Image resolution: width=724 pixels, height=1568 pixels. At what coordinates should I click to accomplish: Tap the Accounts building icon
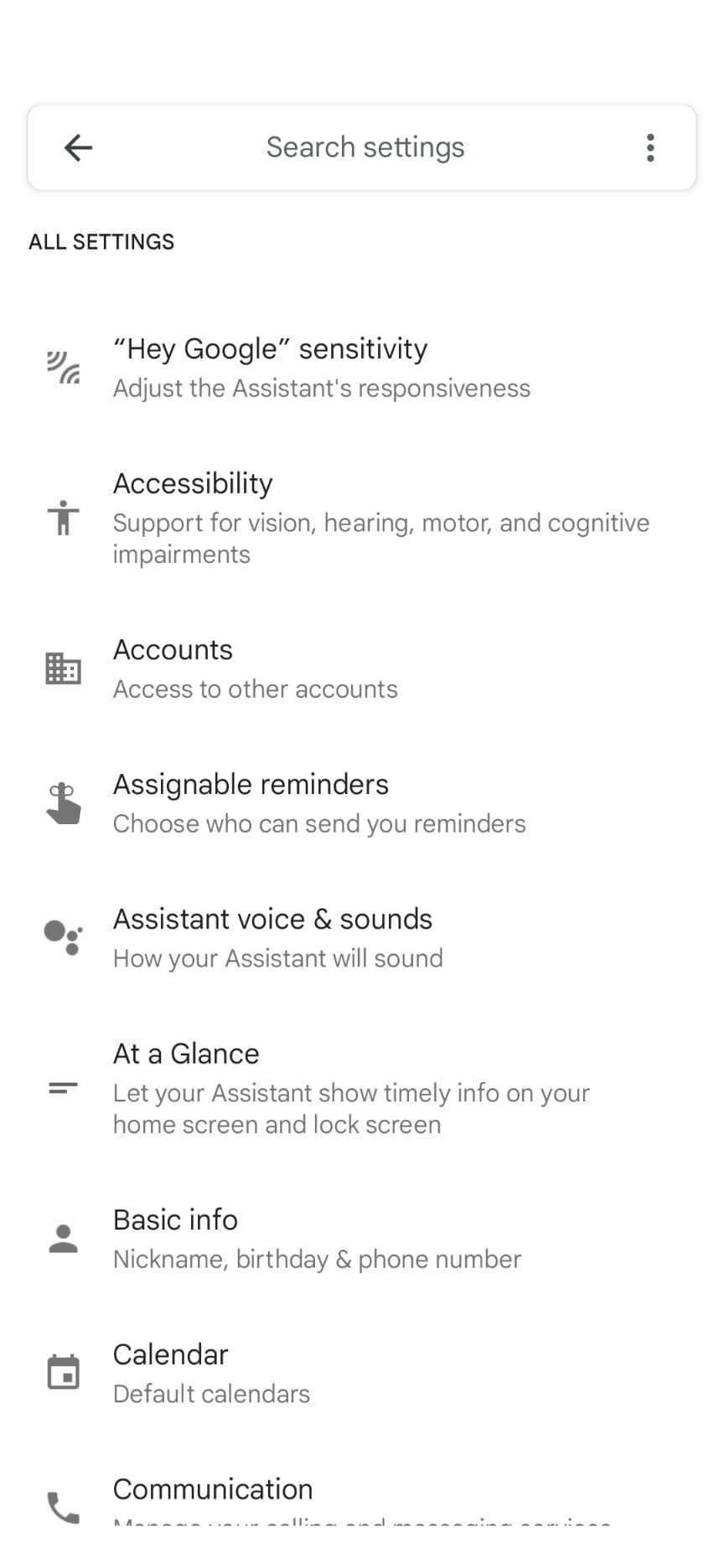click(63, 668)
